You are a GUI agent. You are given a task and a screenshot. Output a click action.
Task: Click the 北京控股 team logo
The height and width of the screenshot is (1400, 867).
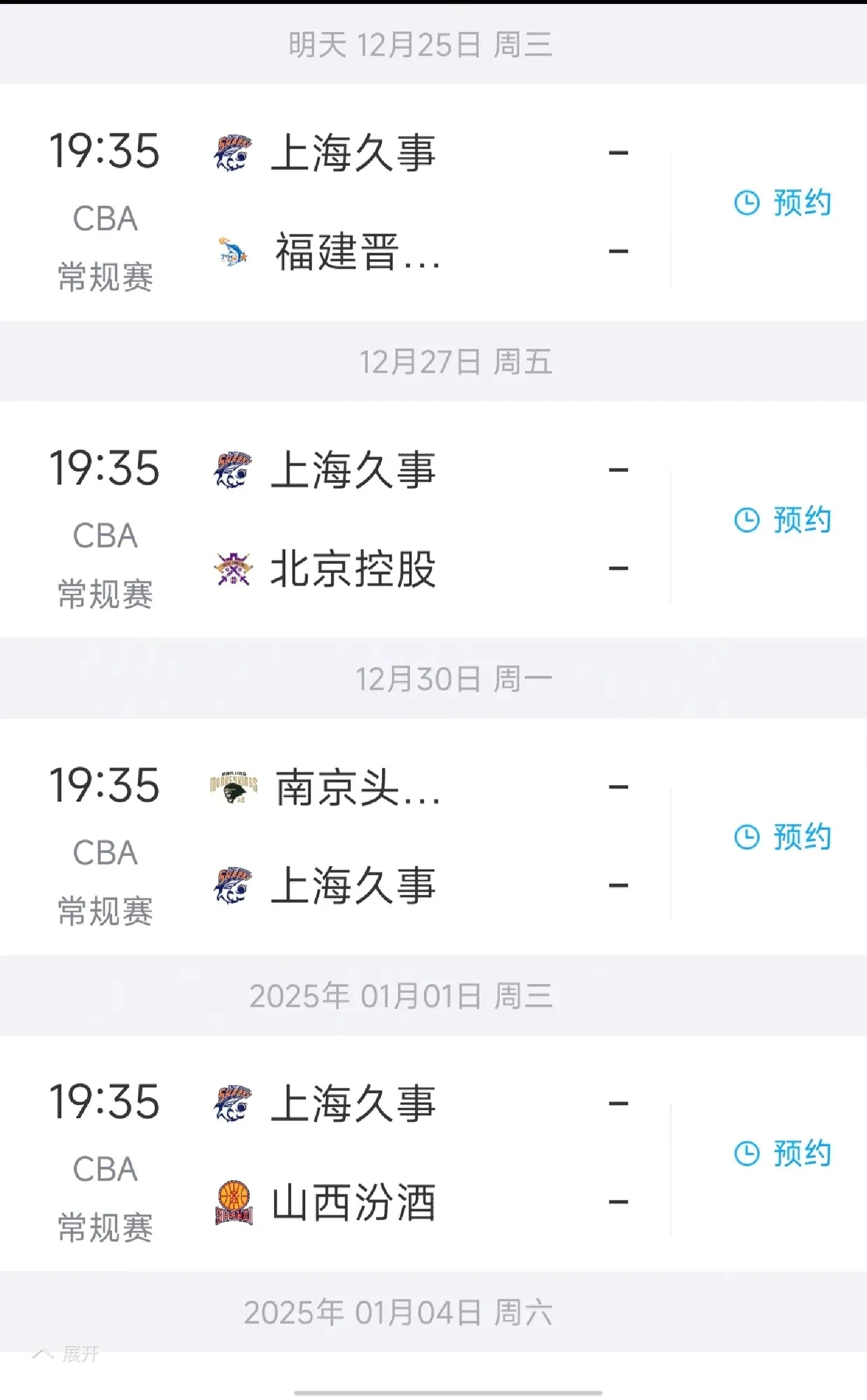[x=234, y=569]
